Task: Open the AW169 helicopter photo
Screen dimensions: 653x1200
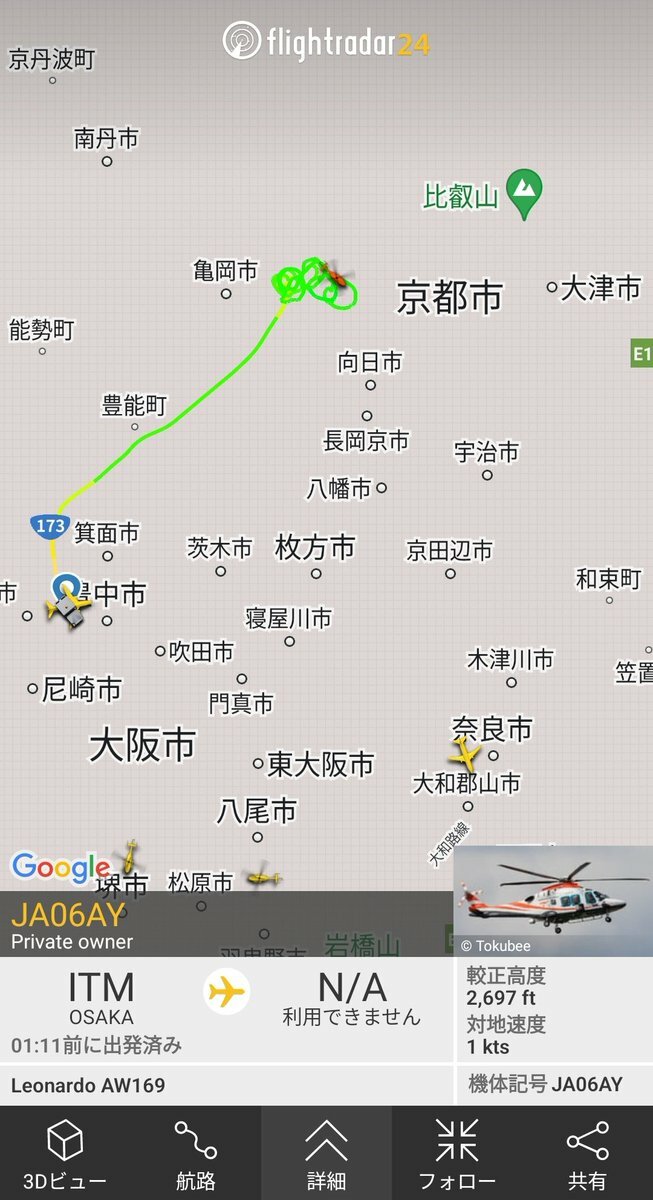Action: coord(553,900)
